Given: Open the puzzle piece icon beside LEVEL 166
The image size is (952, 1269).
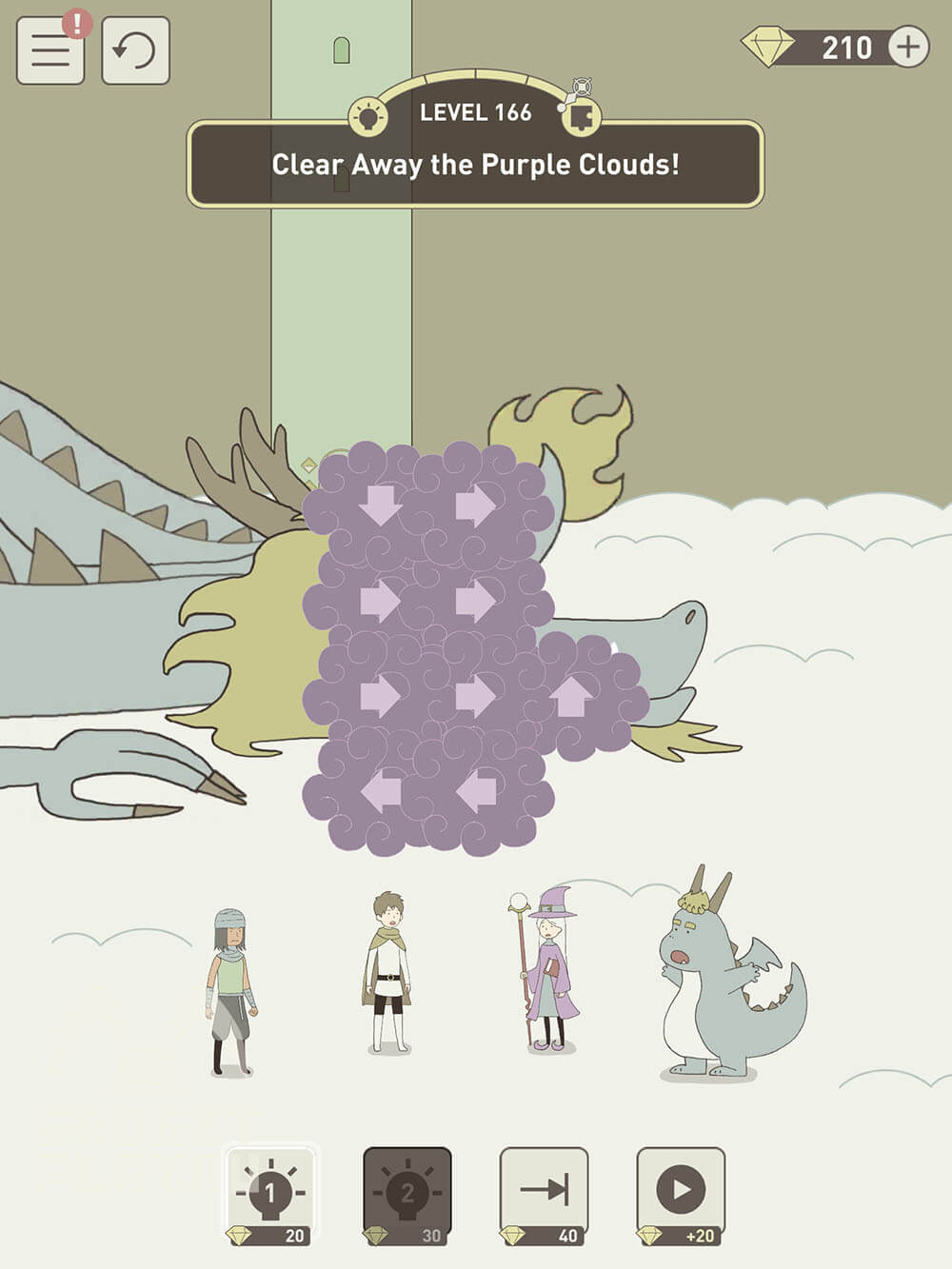Looking at the screenshot, I should pos(580,116).
